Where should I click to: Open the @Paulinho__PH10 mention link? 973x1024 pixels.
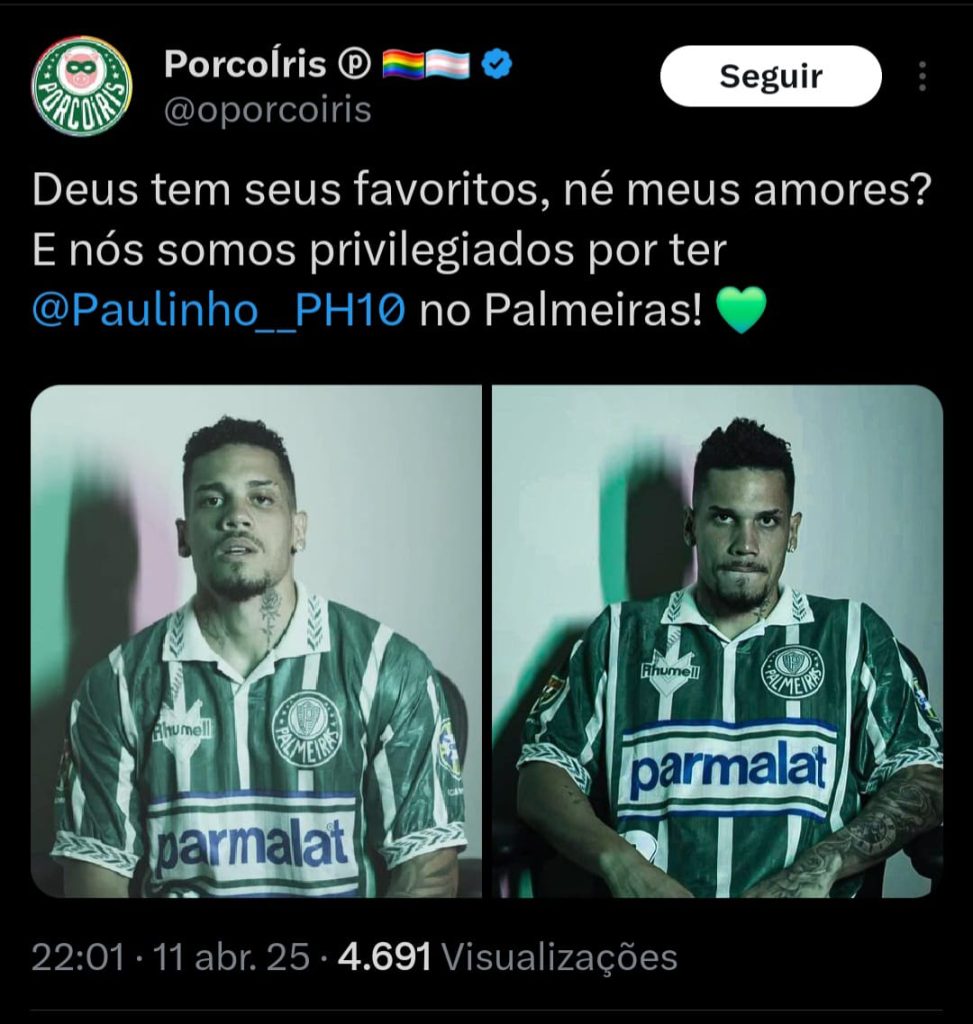(x=218, y=311)
